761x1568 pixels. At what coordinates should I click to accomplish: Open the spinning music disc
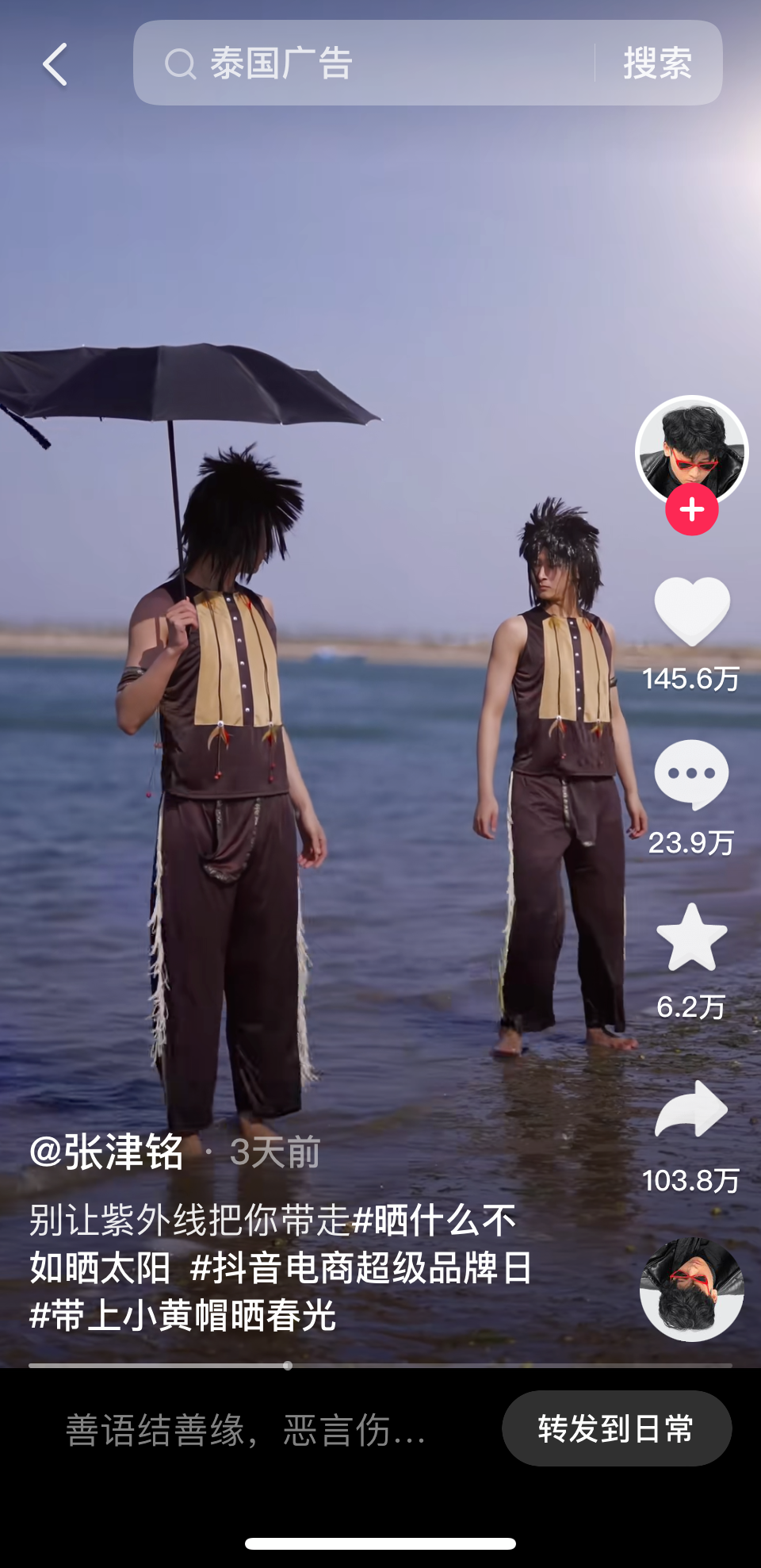pyautogui.click(x=691, y=1289)
